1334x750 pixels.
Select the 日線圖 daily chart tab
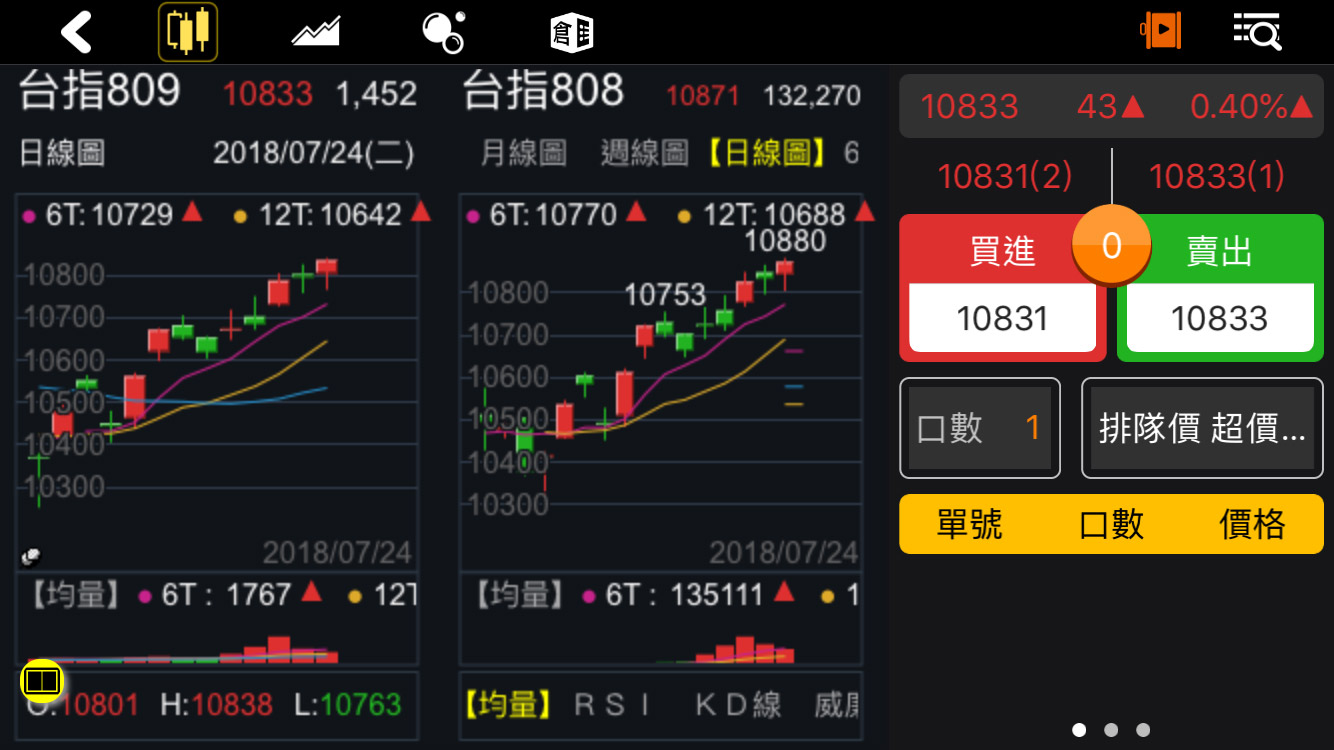click(768, 153)
